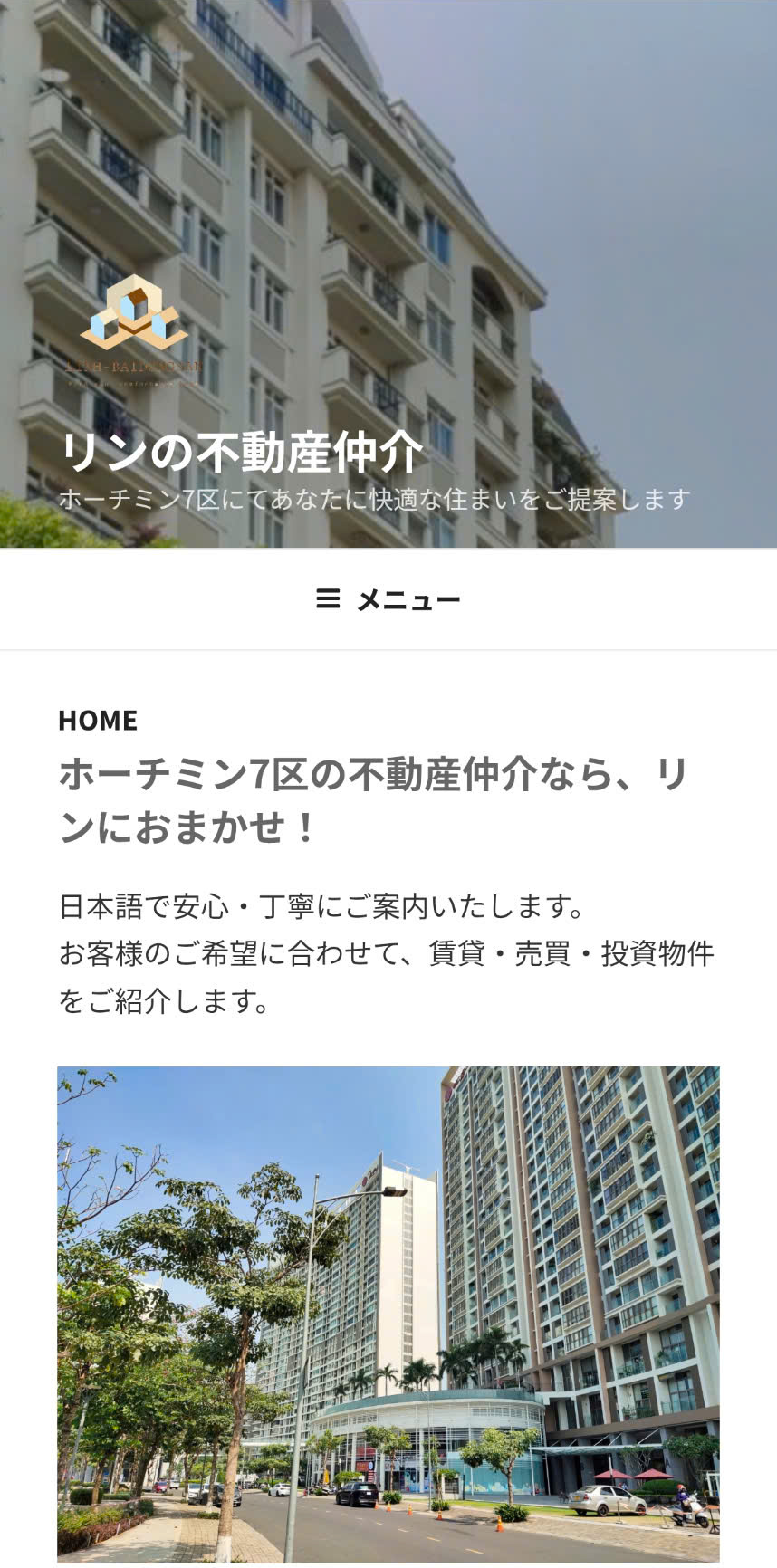Image resolution: width=777 pixels, height=1568 pixels.
Task: Click the メニュー menu item
Action: (x=408, y=598)
